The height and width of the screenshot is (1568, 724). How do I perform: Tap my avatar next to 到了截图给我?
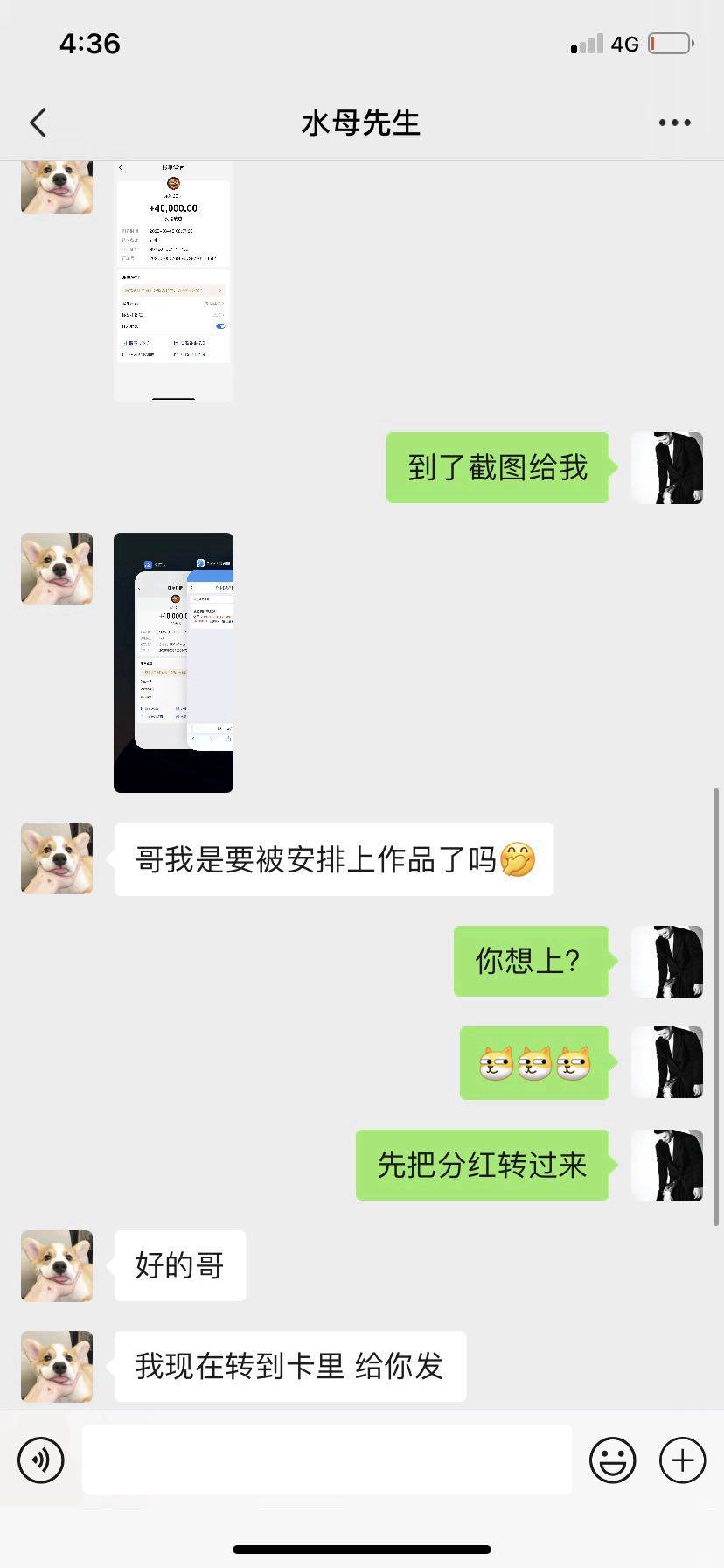[x=667, y=467]
